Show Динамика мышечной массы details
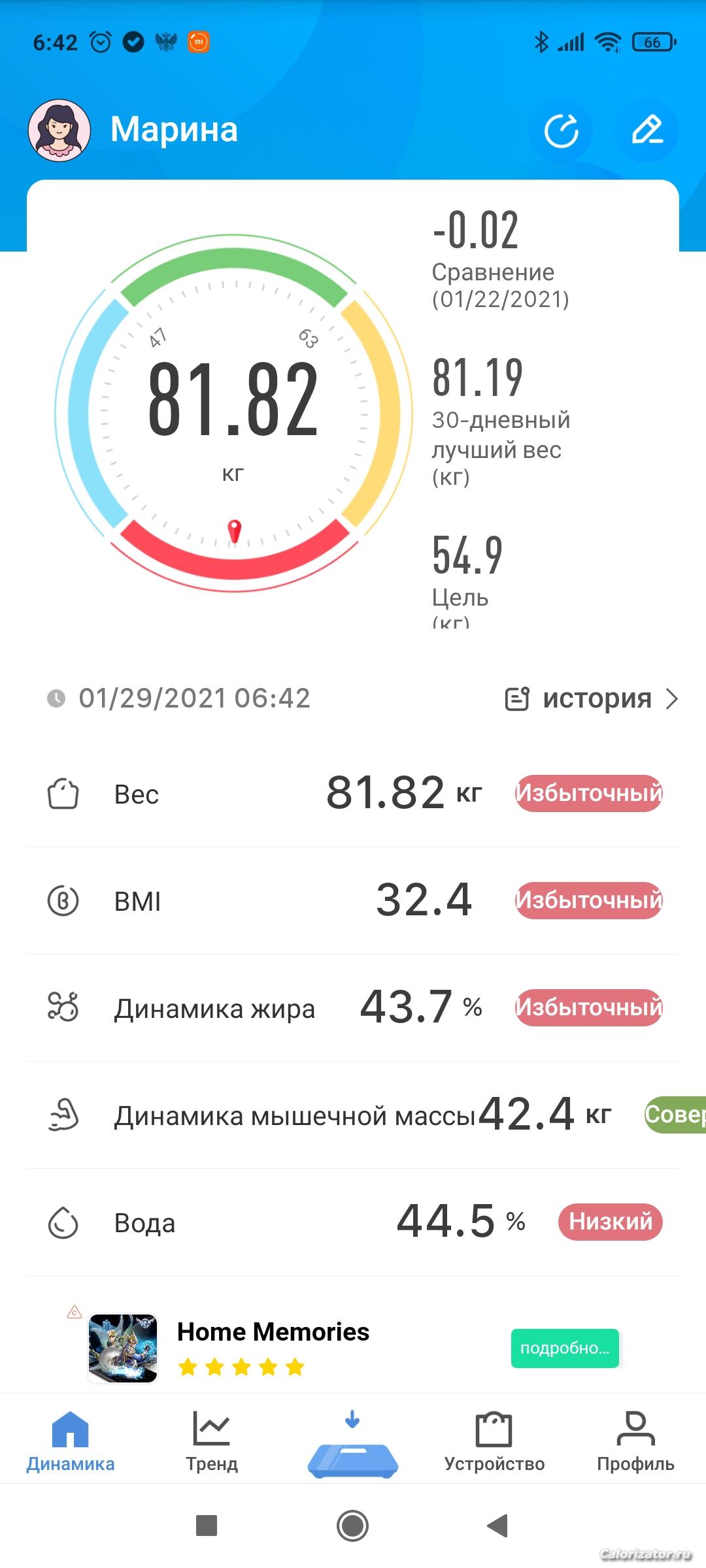706x1568 pixels. [x=353, y=1115]
